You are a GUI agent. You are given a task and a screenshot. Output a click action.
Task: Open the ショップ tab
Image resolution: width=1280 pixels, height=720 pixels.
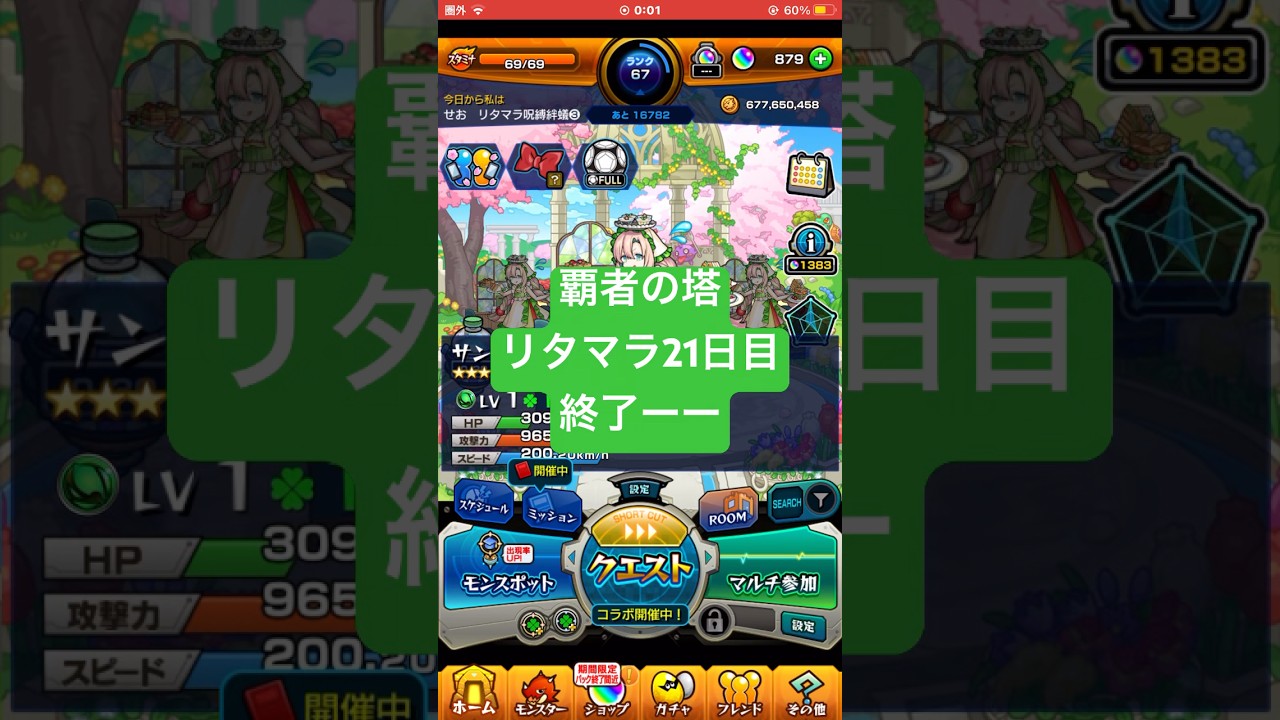pos(606,691)
